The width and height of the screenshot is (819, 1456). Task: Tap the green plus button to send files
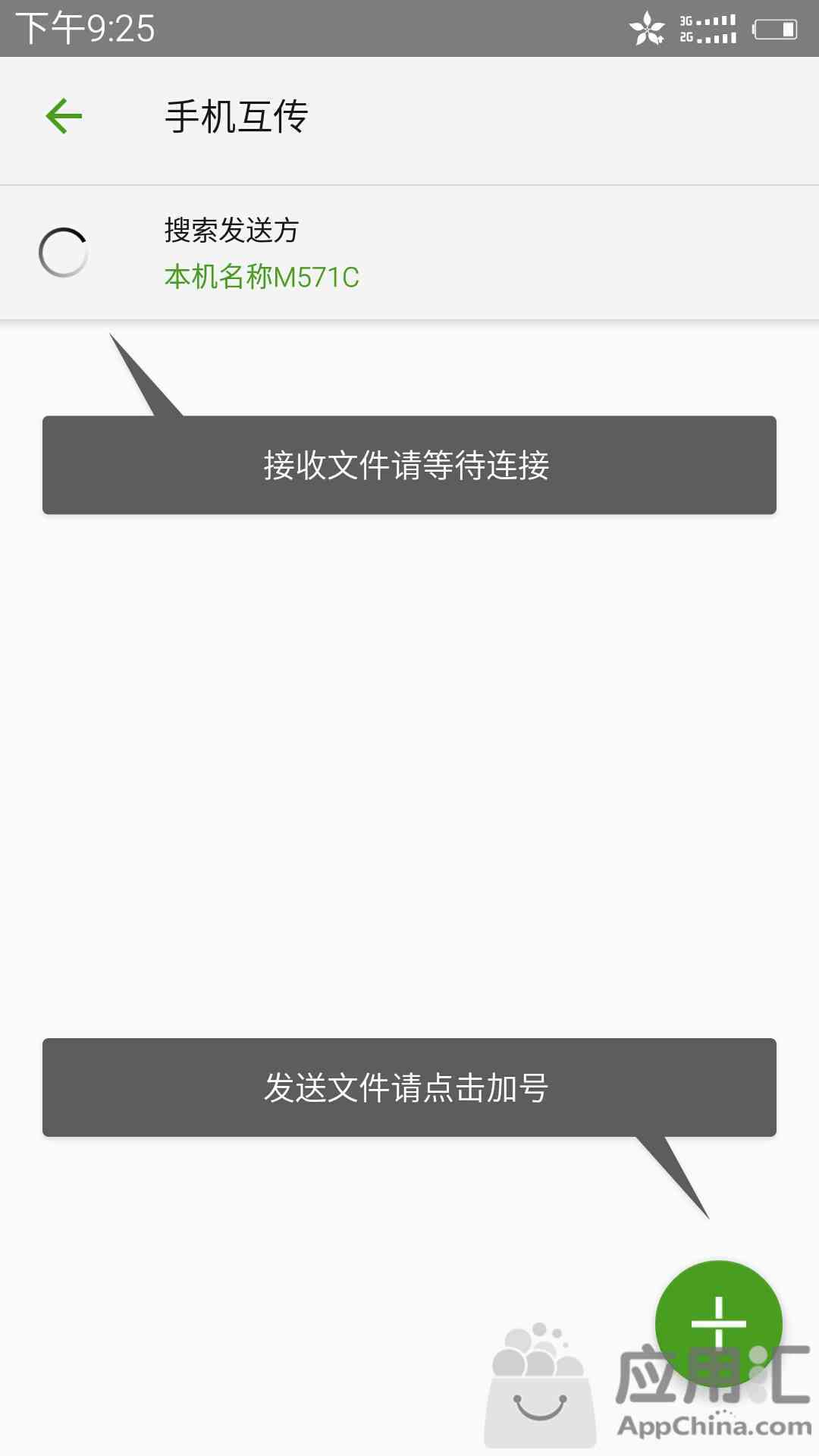pyautogui.click(x=718, y=1323)
